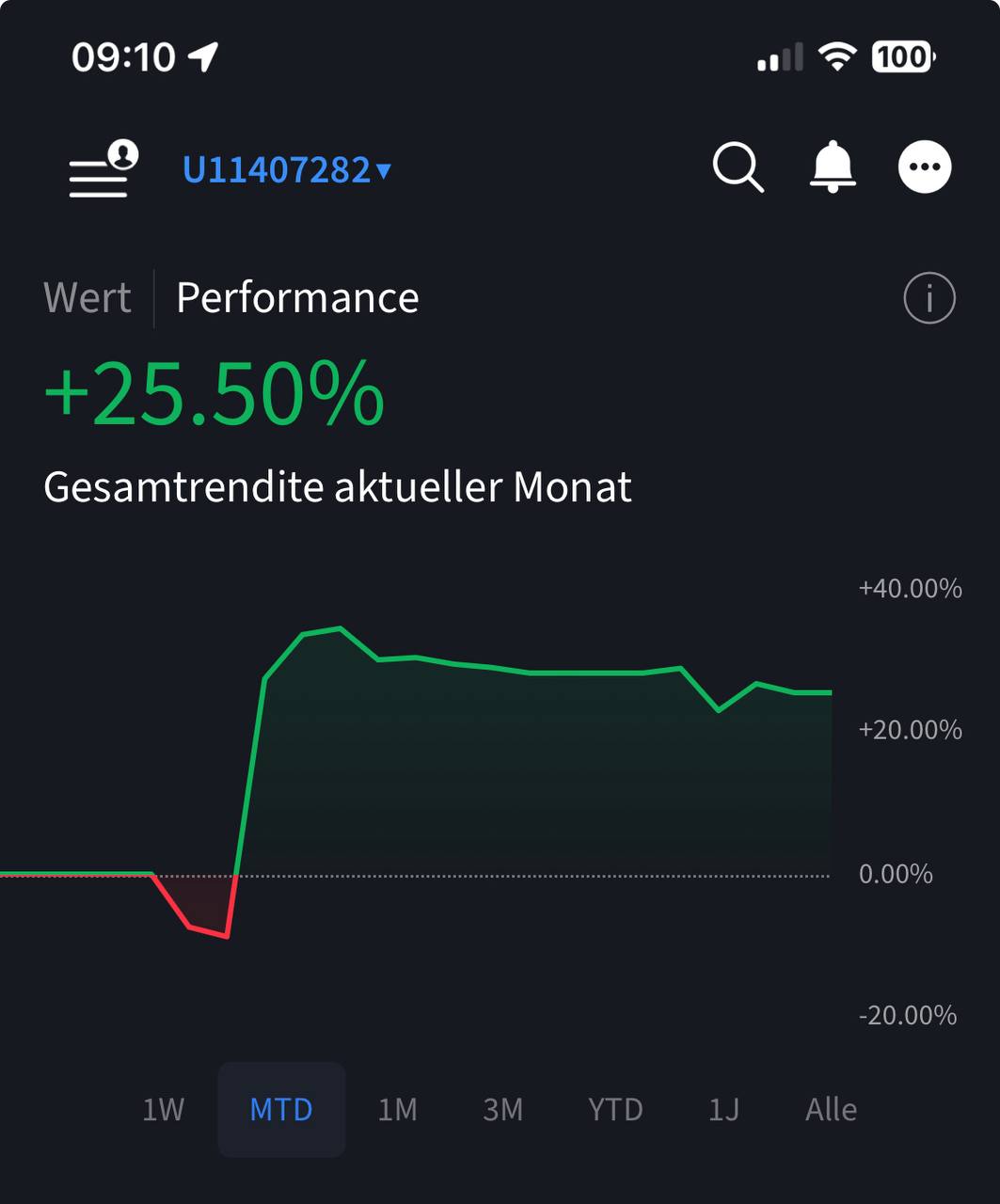1000x1204 pixels.
Task: Choose the 1J time range
Action: tap(723, 1110)
